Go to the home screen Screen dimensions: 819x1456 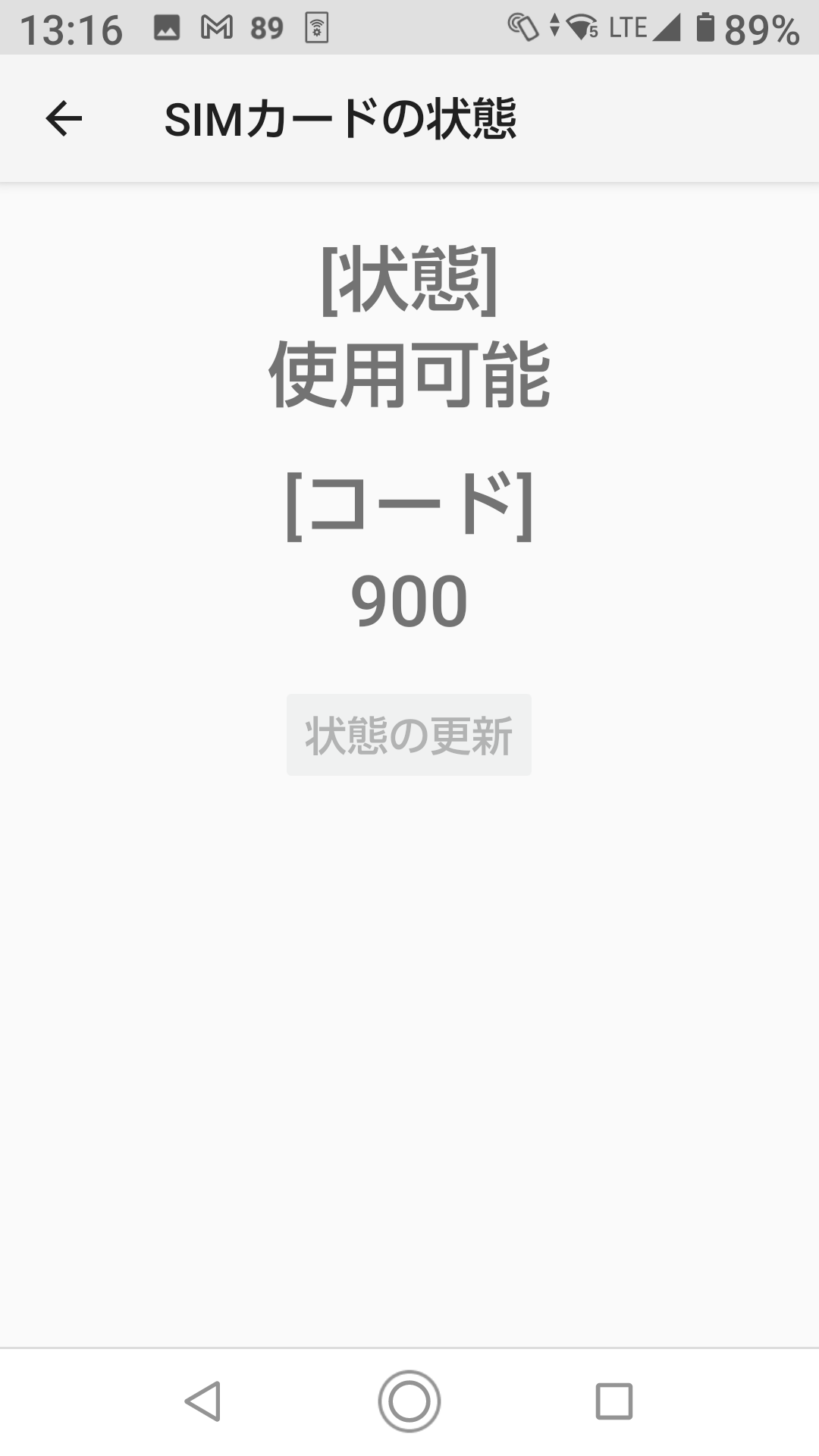point(409,1401)
